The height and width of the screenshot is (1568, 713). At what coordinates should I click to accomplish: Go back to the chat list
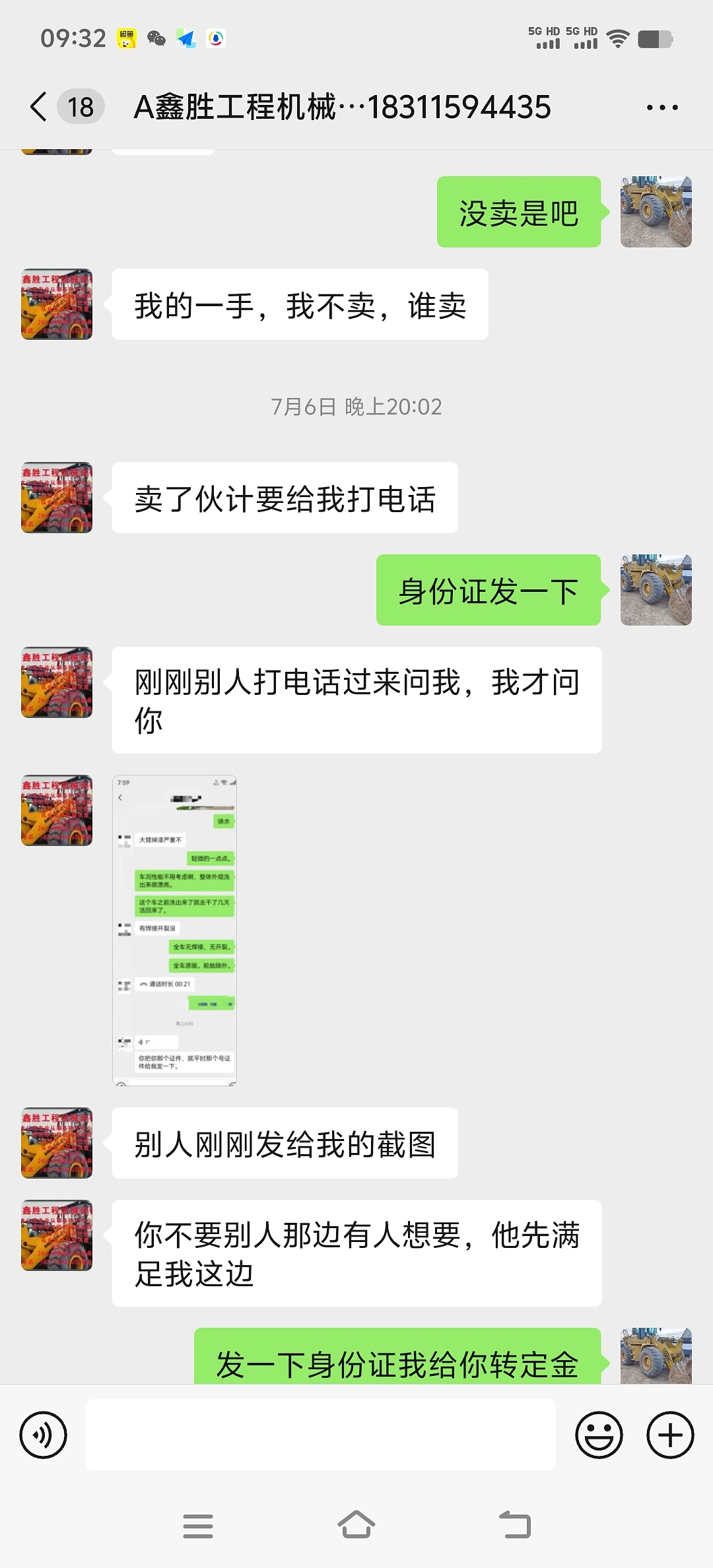coord(40,107)
